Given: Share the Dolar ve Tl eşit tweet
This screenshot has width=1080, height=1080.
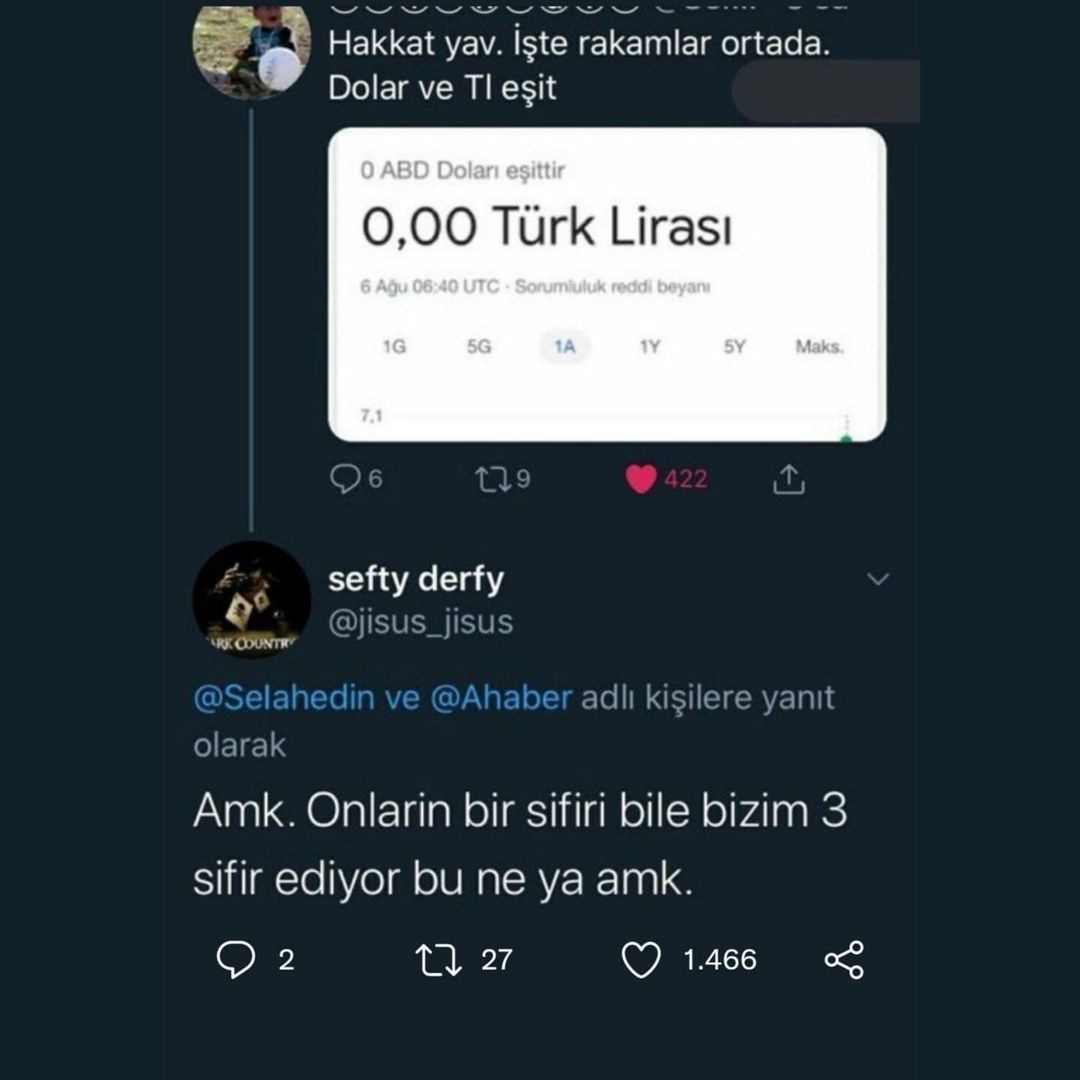Looking at the screenshot, I should point(789,480).
